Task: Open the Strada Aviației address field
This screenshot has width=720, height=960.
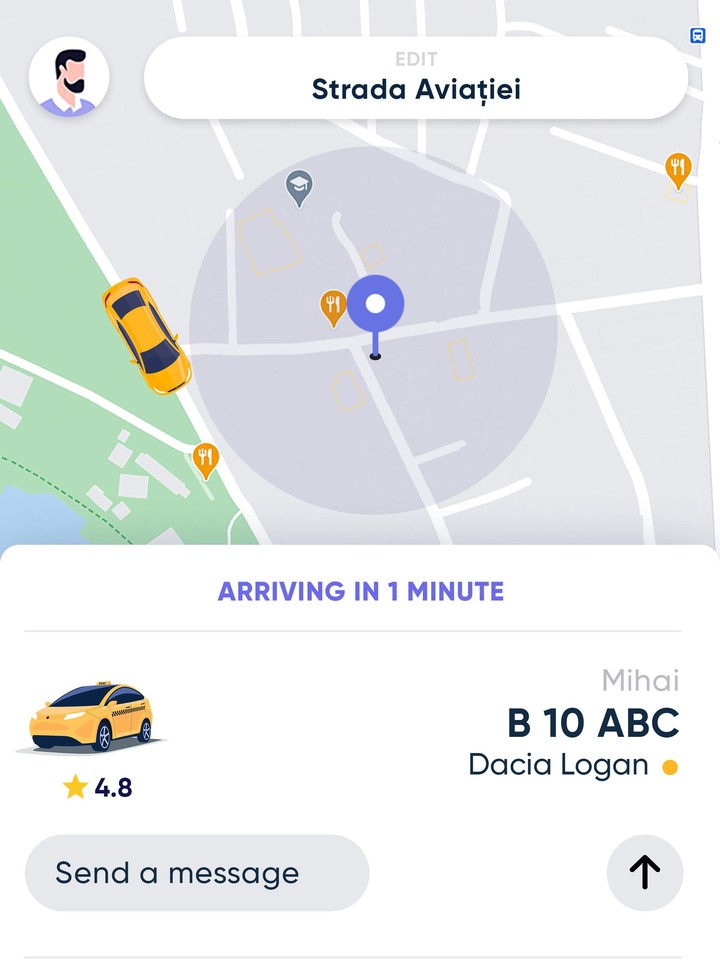Action: click(x=416, y=88)
